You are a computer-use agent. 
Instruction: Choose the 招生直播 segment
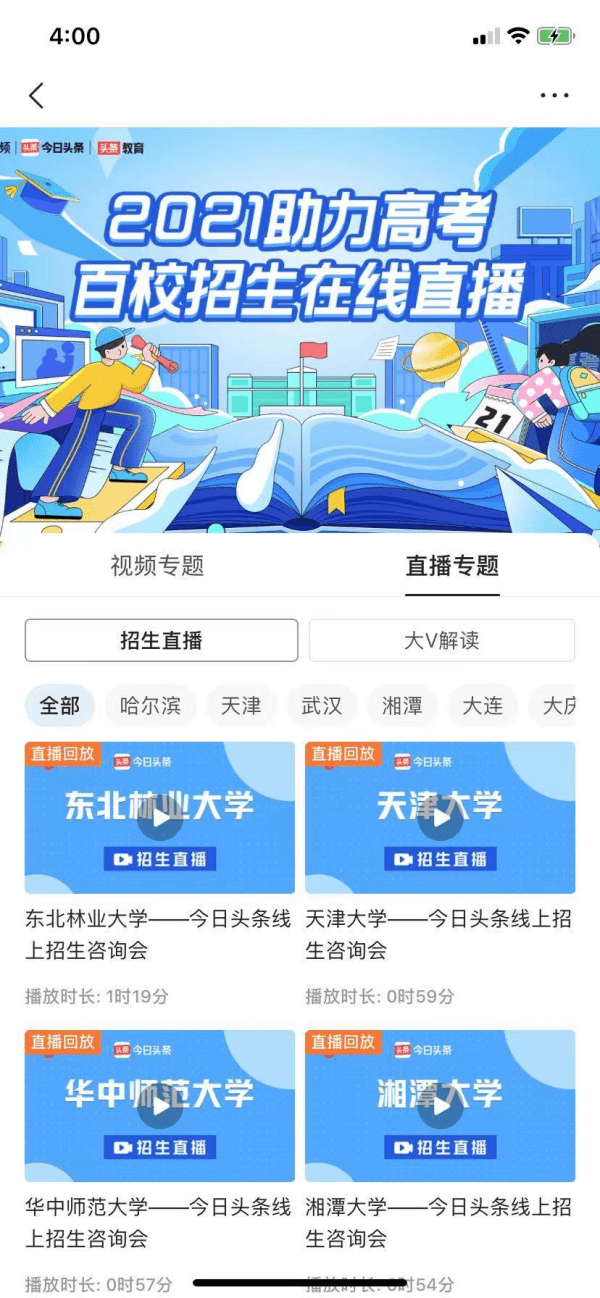click(x=161, y=640)
